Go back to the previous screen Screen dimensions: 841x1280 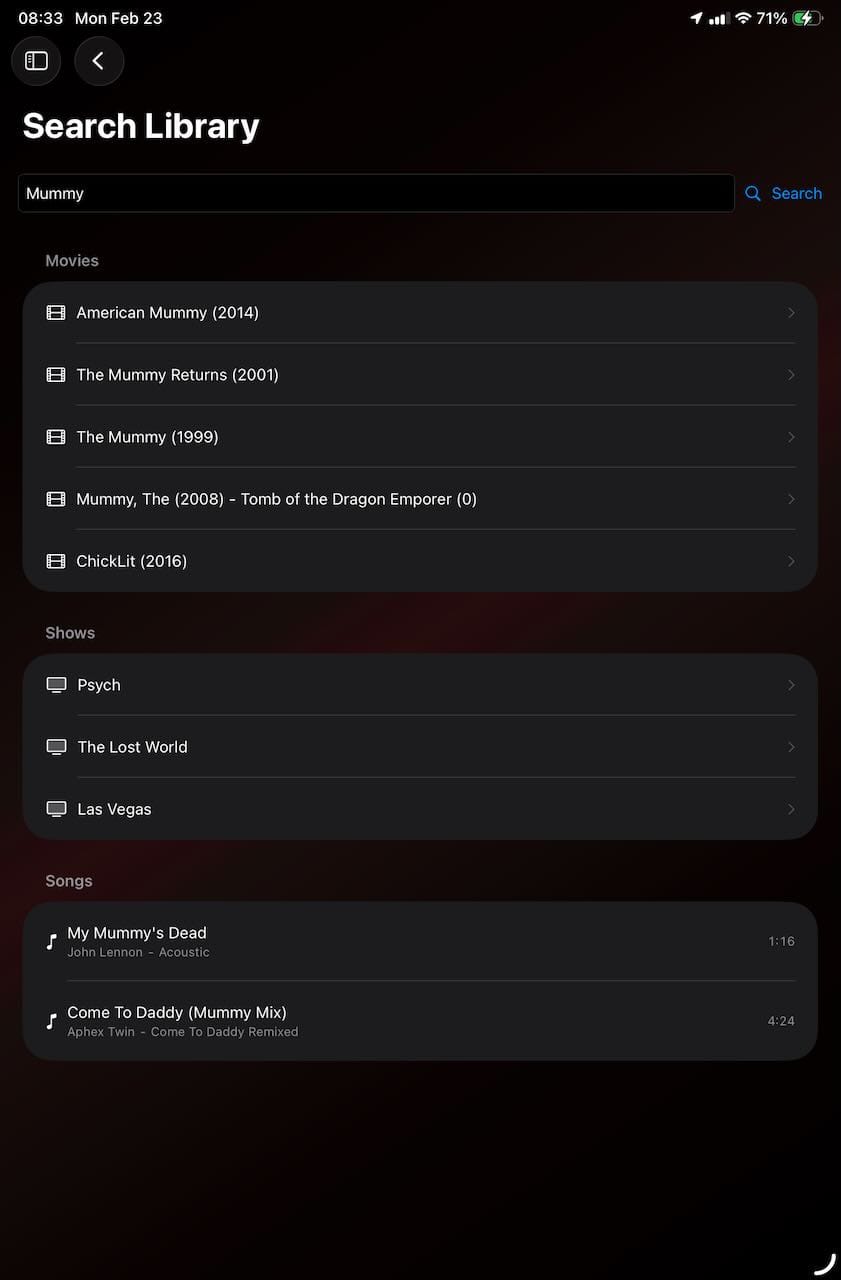tap(98, 61)
